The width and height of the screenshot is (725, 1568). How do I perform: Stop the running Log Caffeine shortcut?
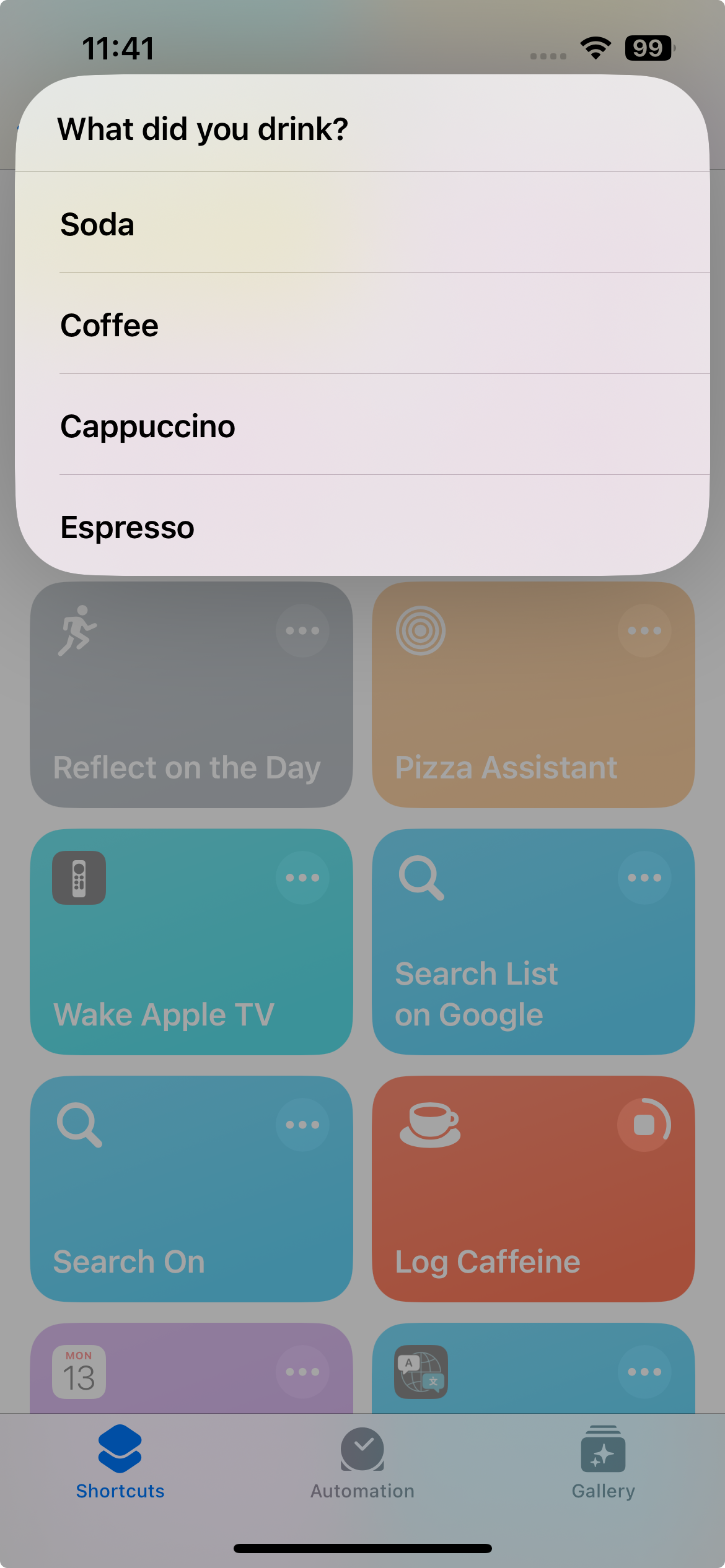click(x=644, y=1125)
